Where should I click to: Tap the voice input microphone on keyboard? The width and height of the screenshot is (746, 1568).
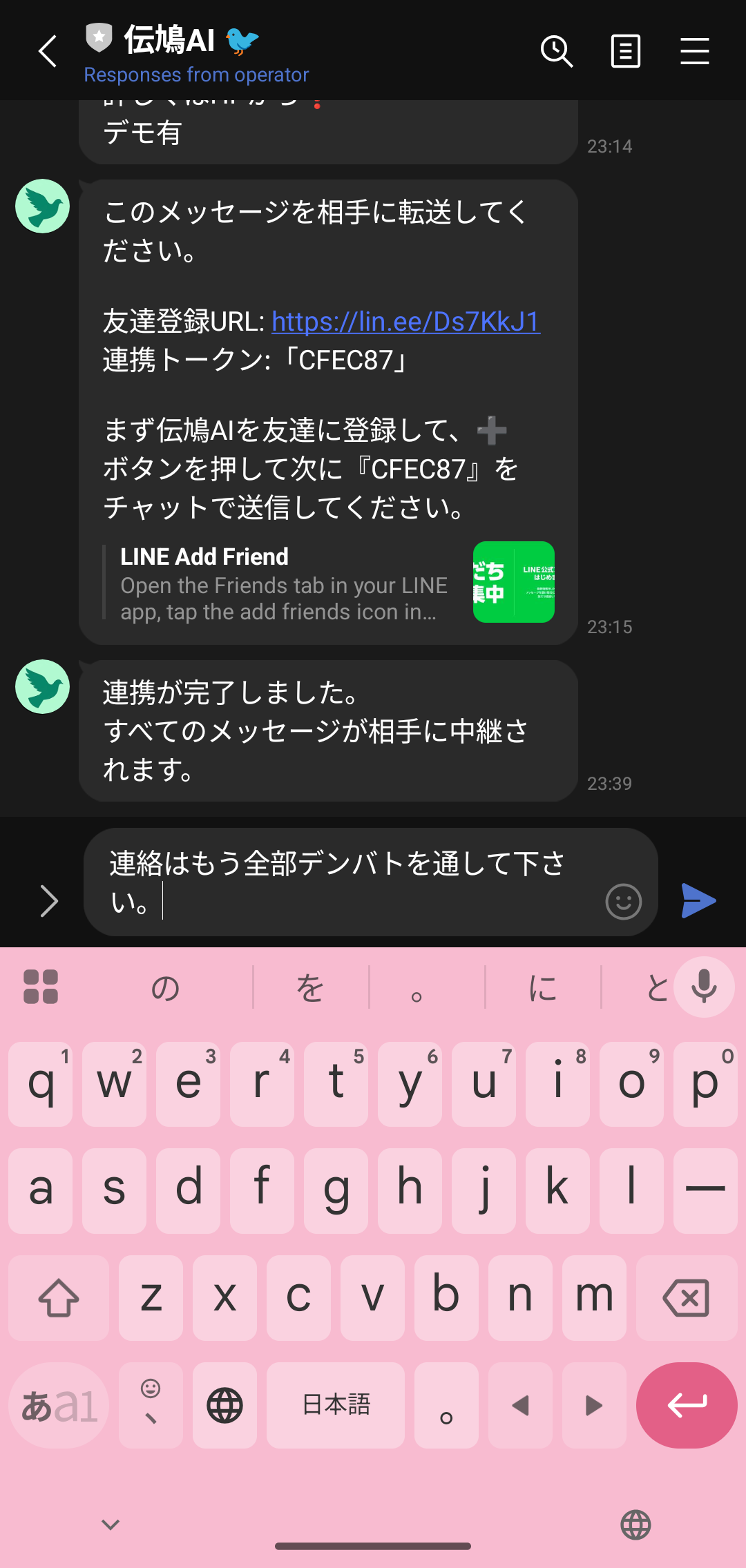coord(703,987)
